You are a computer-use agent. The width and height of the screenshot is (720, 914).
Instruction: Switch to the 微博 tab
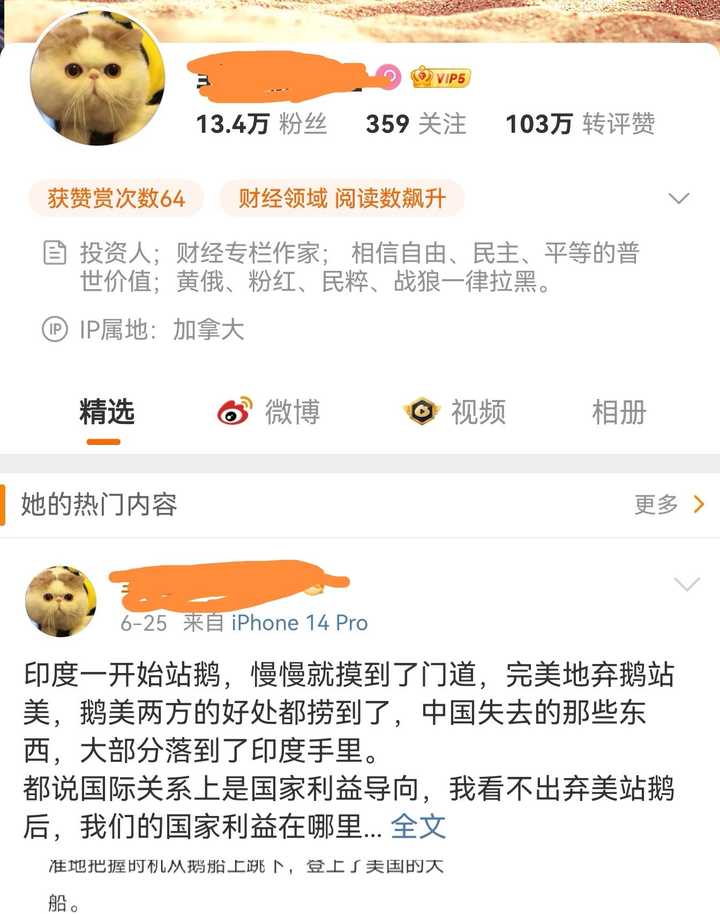coord(270,412)
